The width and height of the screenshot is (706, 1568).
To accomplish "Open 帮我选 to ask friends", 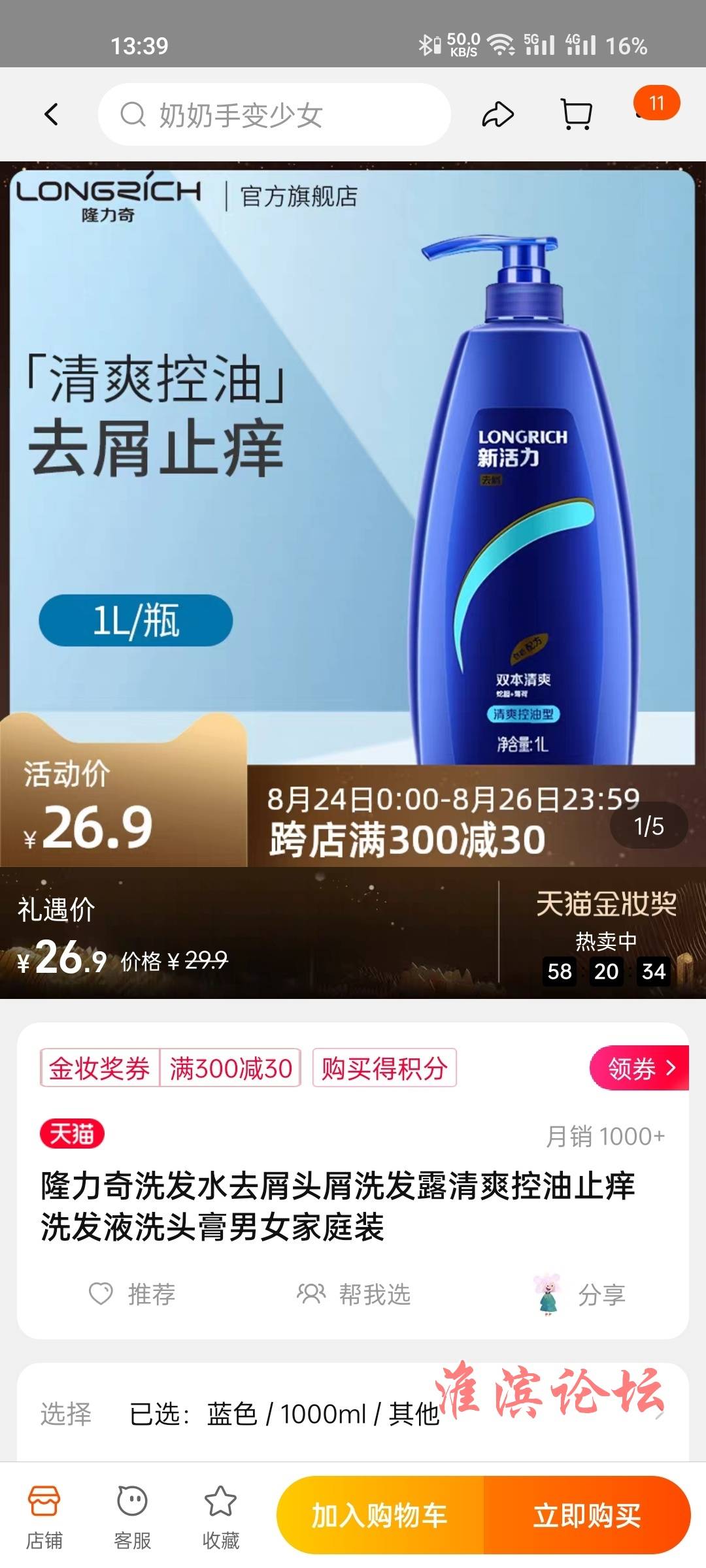I will click(x=354, y=1294).
